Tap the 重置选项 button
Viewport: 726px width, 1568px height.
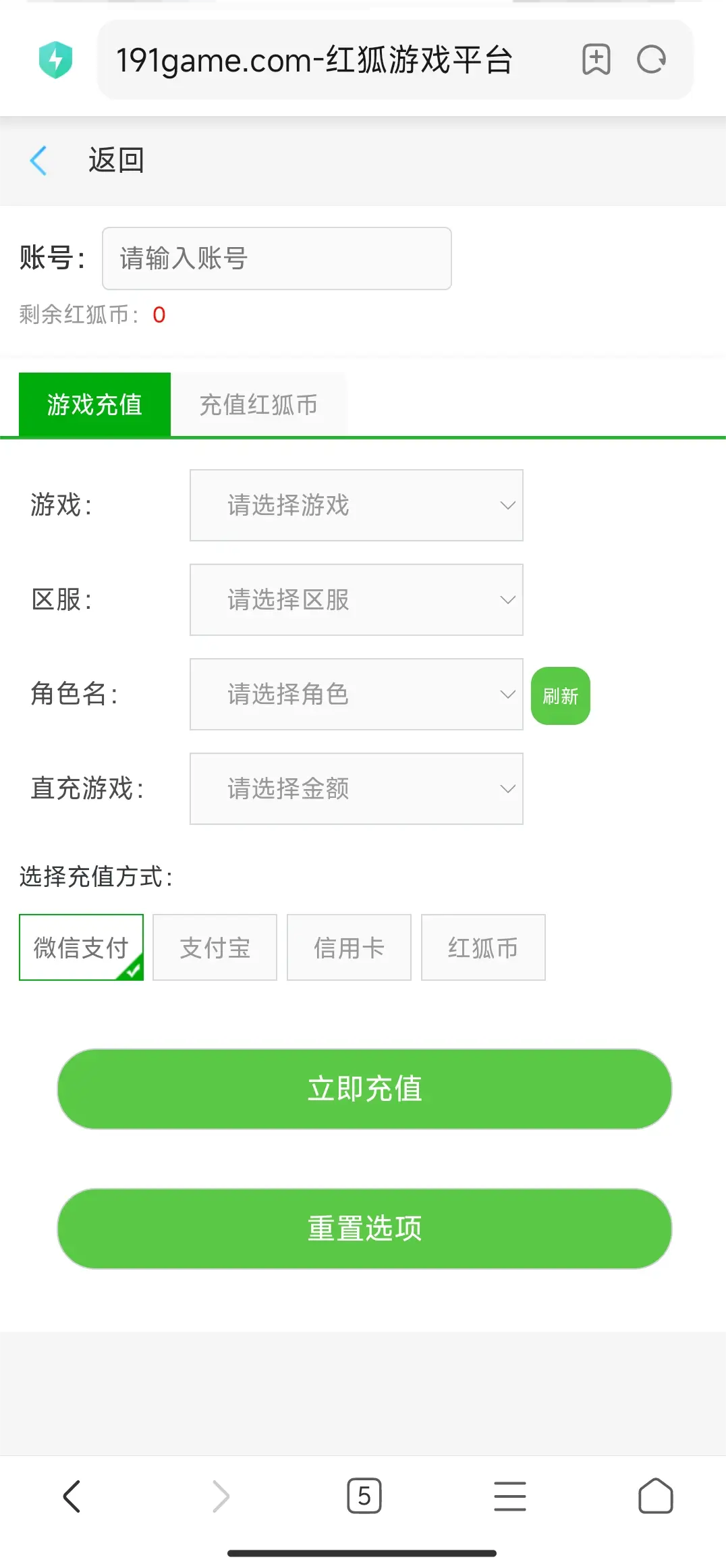[364, 1228]
